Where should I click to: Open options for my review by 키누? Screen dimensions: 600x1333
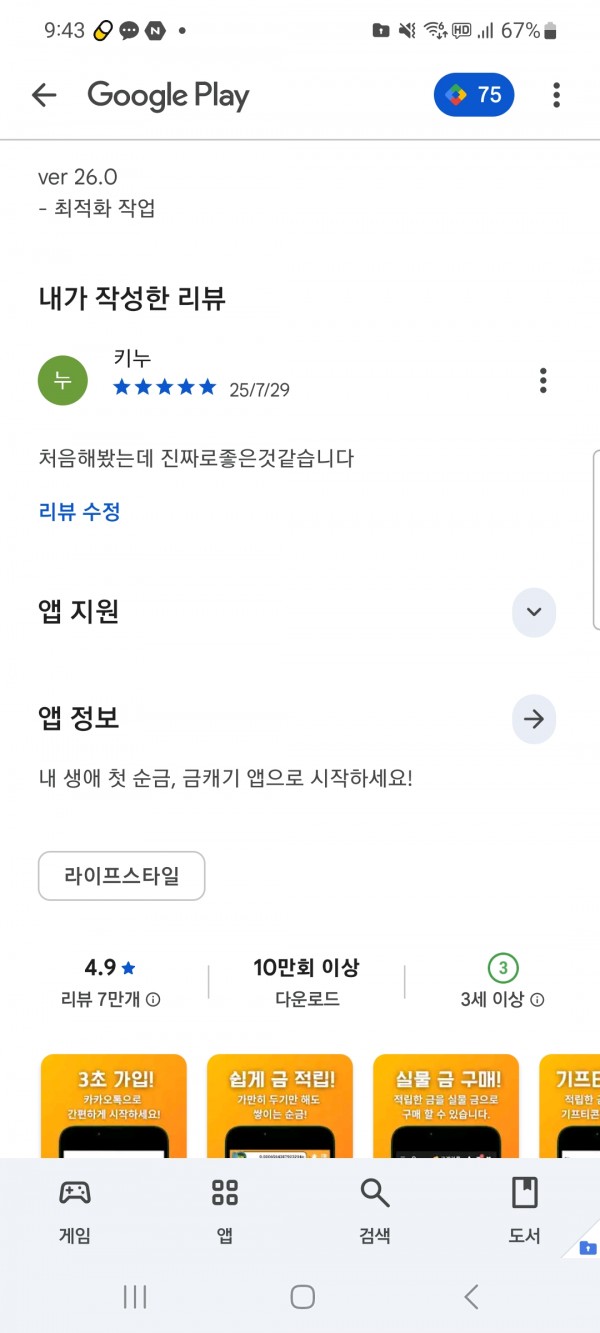[543, 380]
